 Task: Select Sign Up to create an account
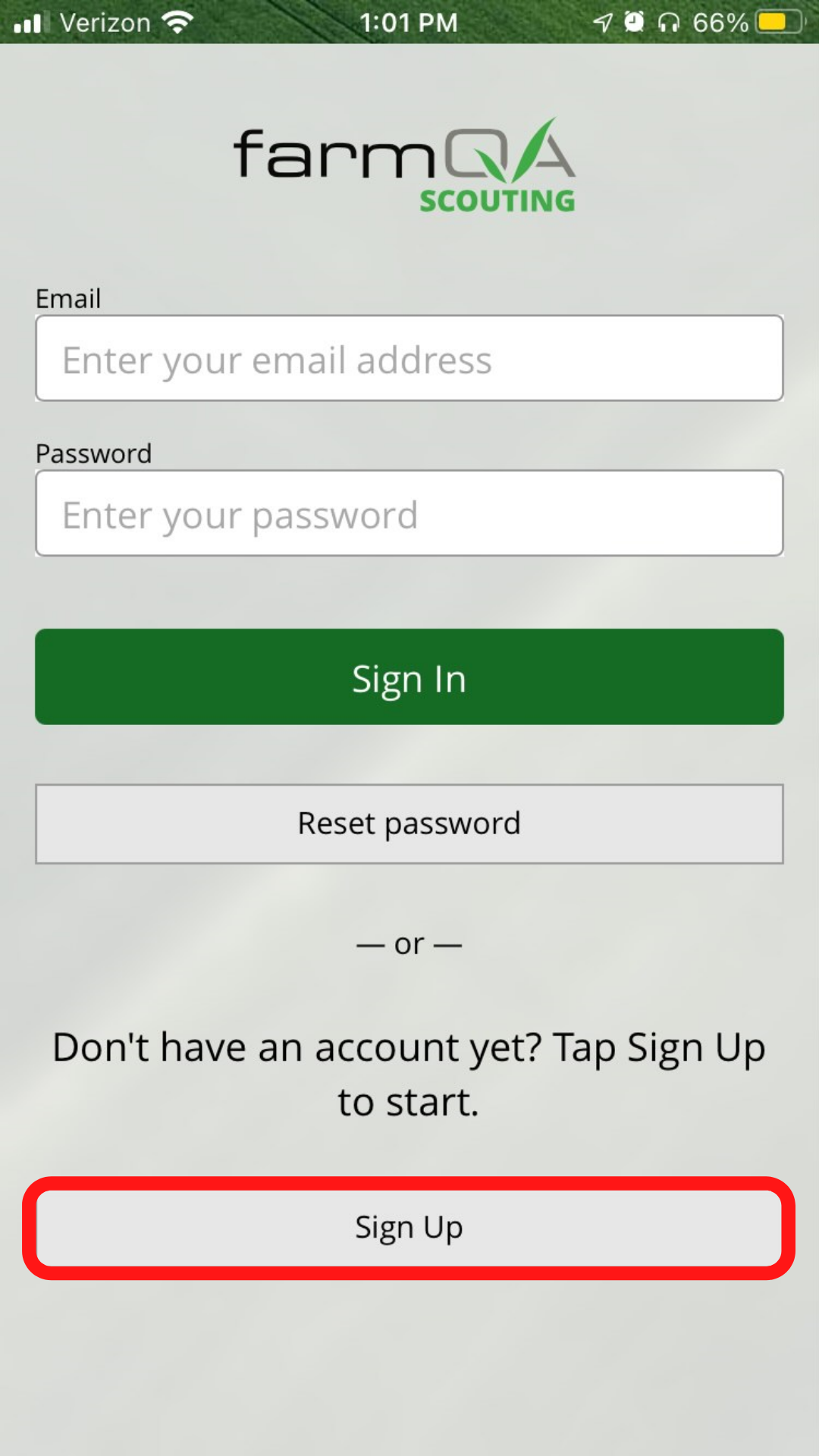409,1228
